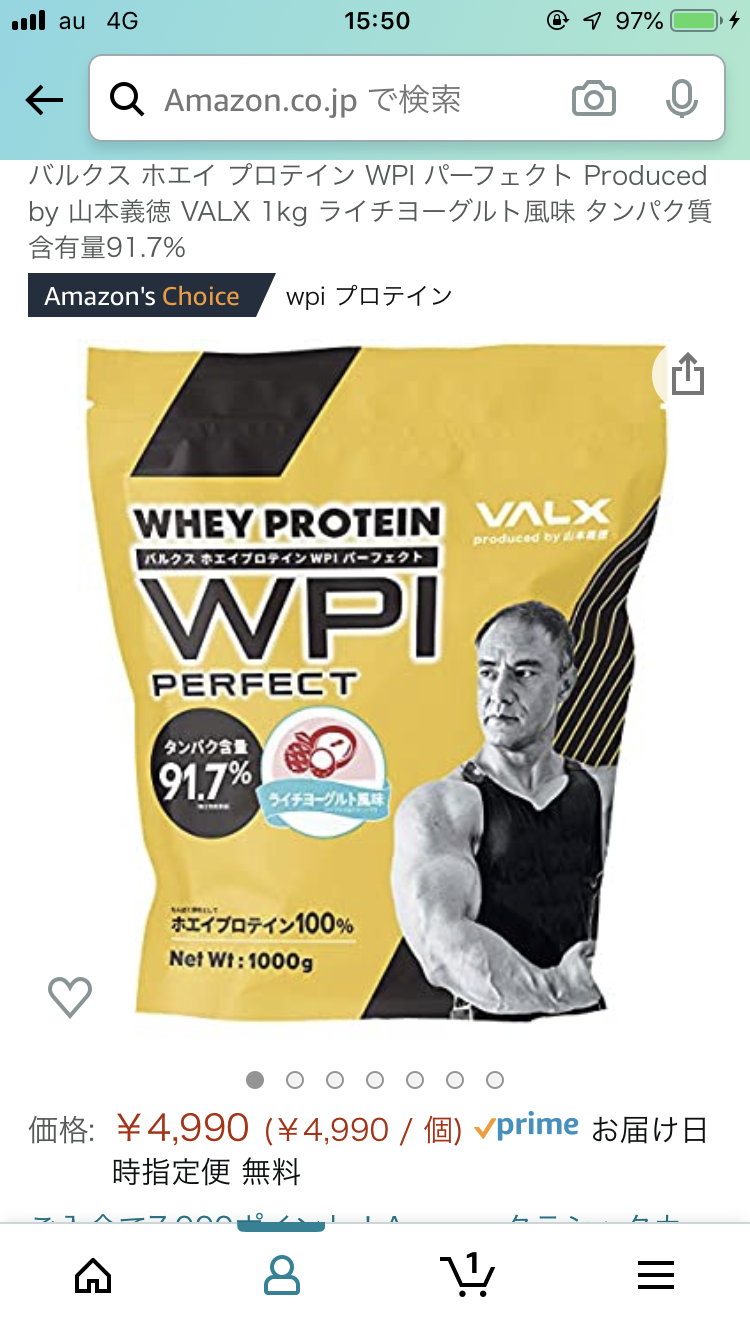Open the account profile tab
Viewport: 750px width, 1334px height.
(x=282, y=1275)
